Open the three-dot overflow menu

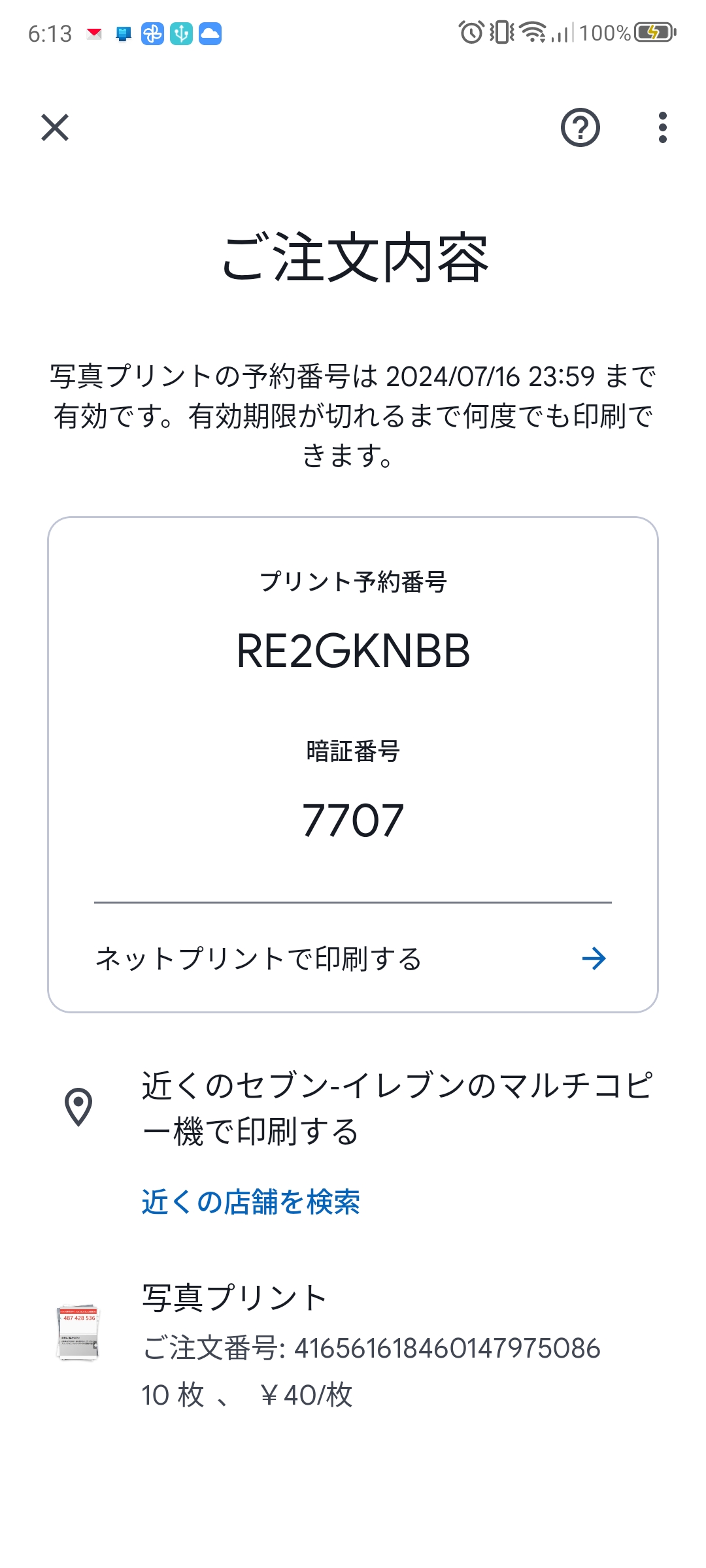663,128
